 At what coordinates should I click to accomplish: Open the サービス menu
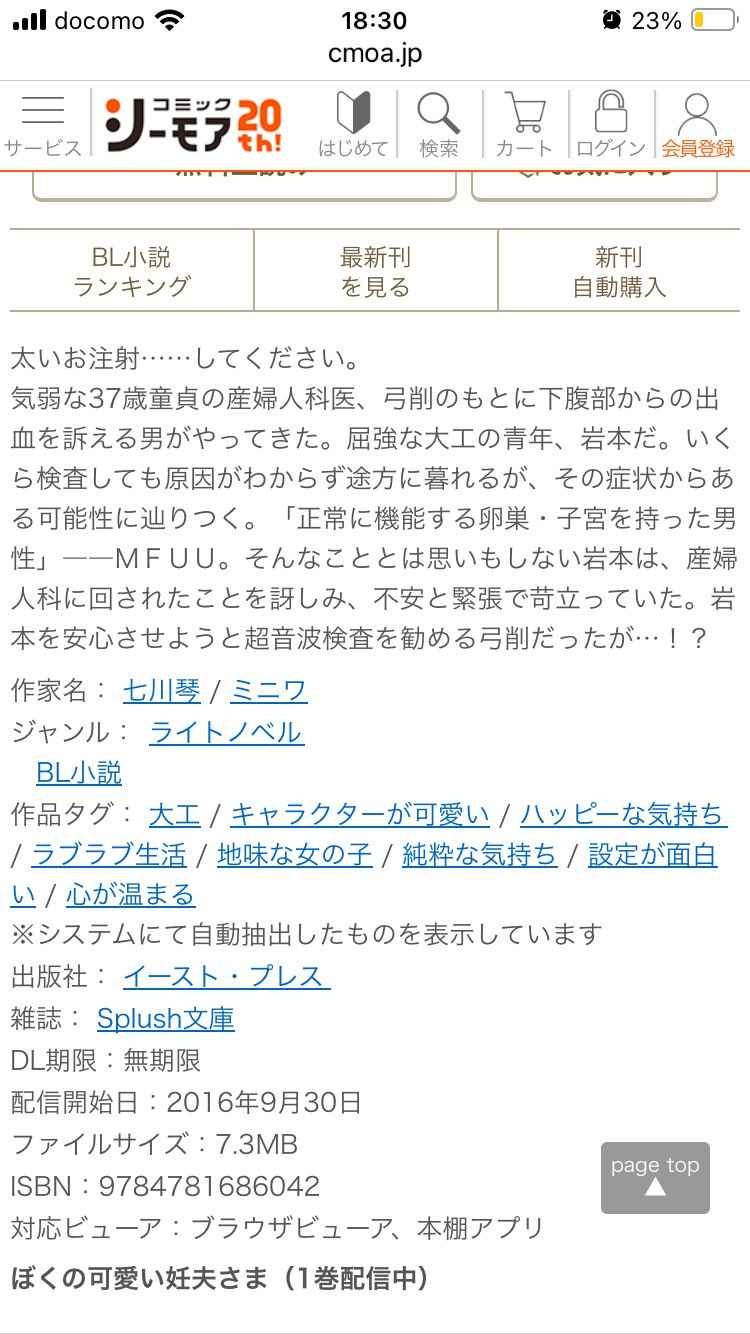[x=43, y=125]
